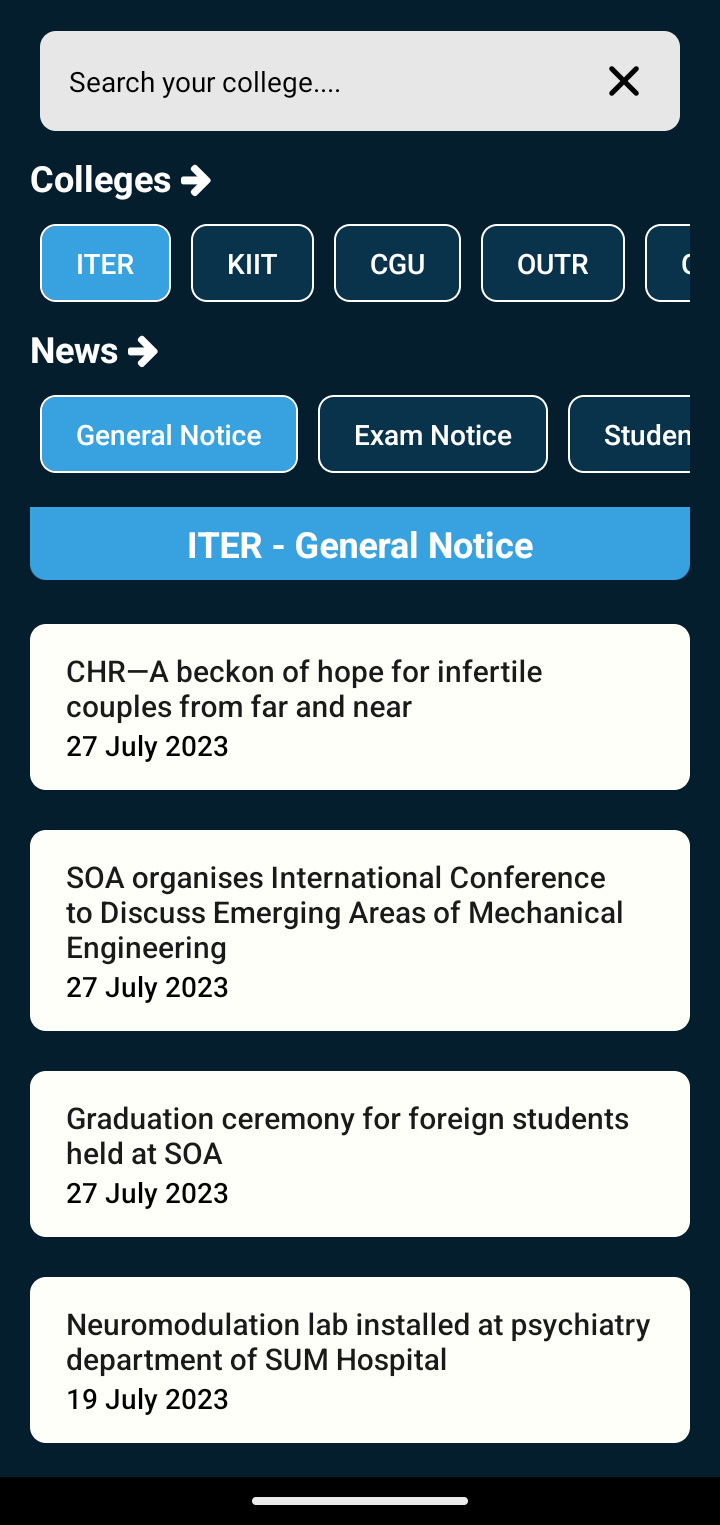View the Neuromodulation lab at SUM Hospital notice
This screenshot has height=1525, width=720.
click(x=360, y=1360)
